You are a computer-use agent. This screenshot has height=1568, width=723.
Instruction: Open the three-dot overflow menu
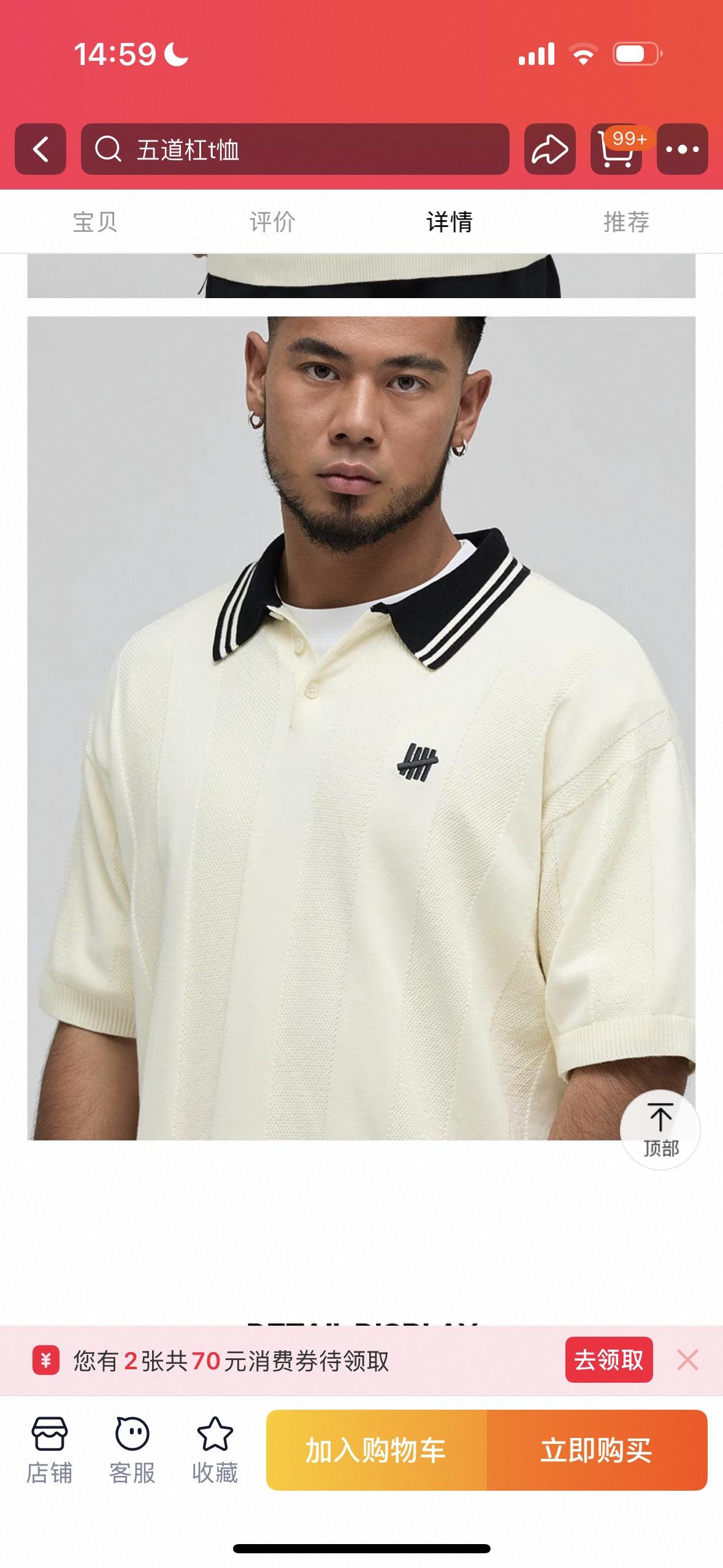click(682, 149)
